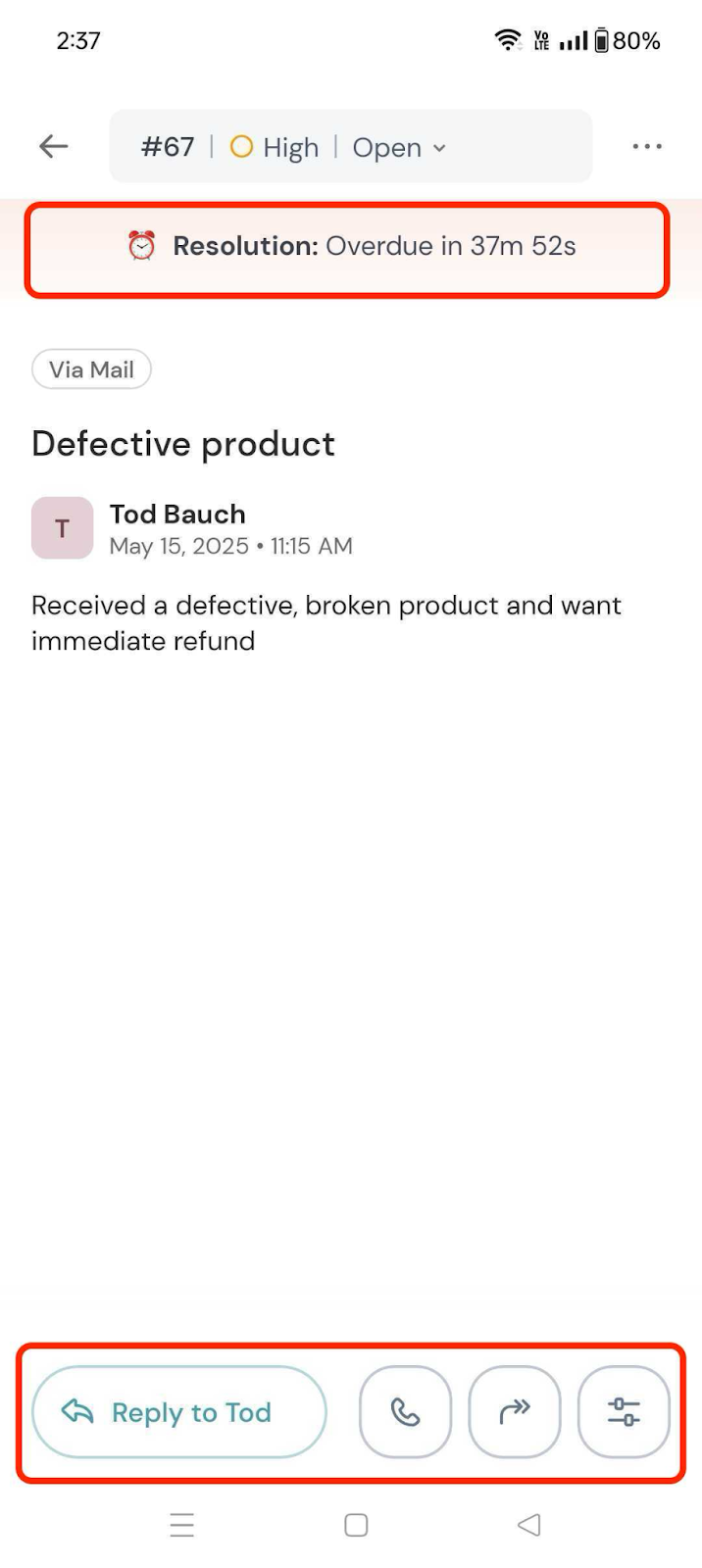Screen dimensions: 702x1568
Task: Open the three-dot overflow menu
Action: pyautogui.click(x=647, y=147)
